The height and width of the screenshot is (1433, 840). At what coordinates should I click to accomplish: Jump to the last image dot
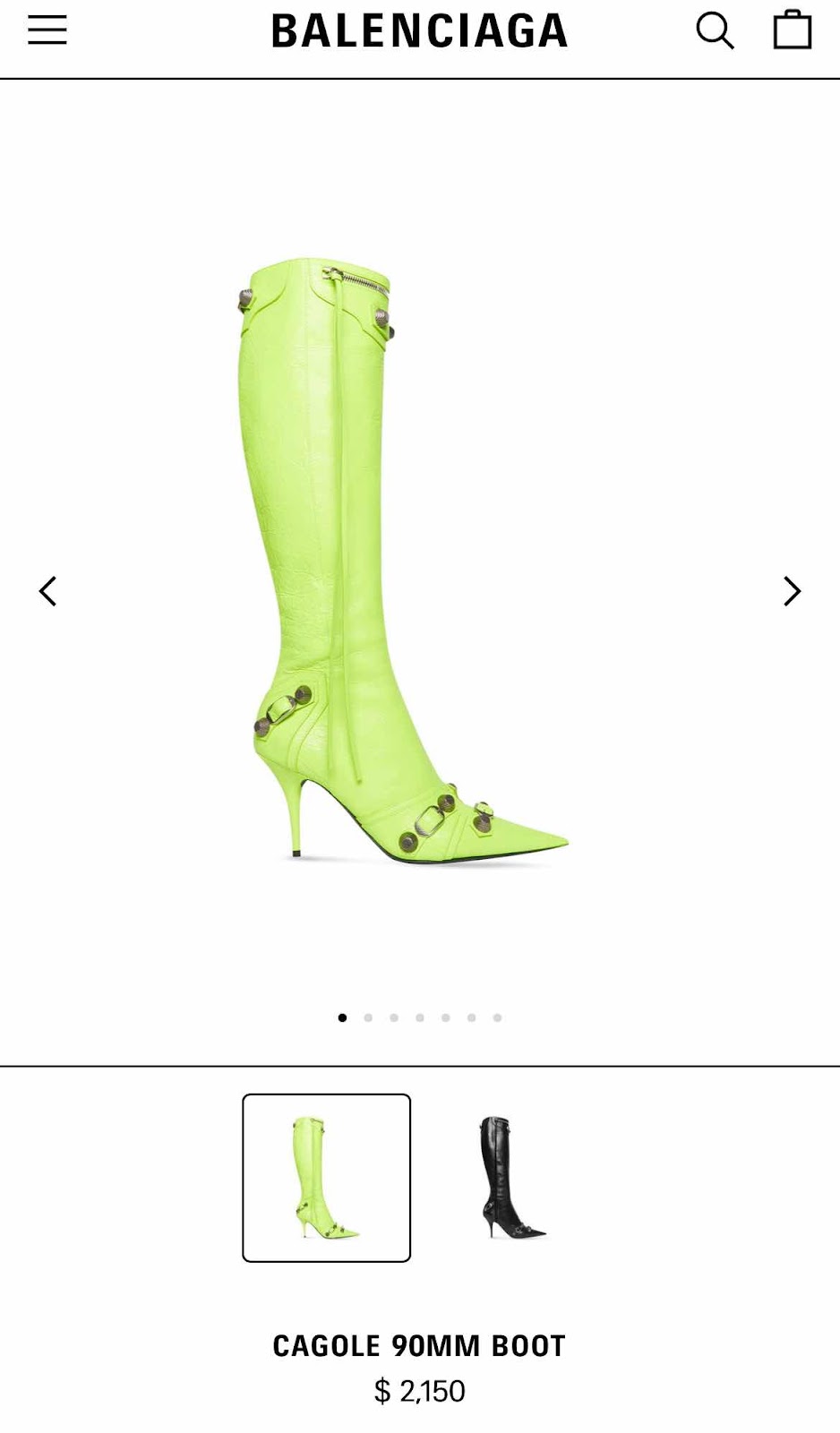[497, 1017]
